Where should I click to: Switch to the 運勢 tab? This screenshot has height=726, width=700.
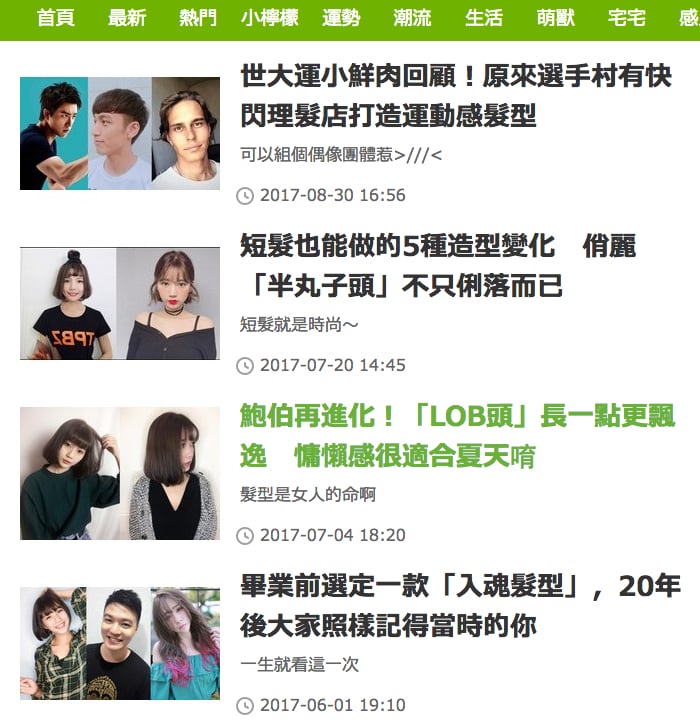342,19
